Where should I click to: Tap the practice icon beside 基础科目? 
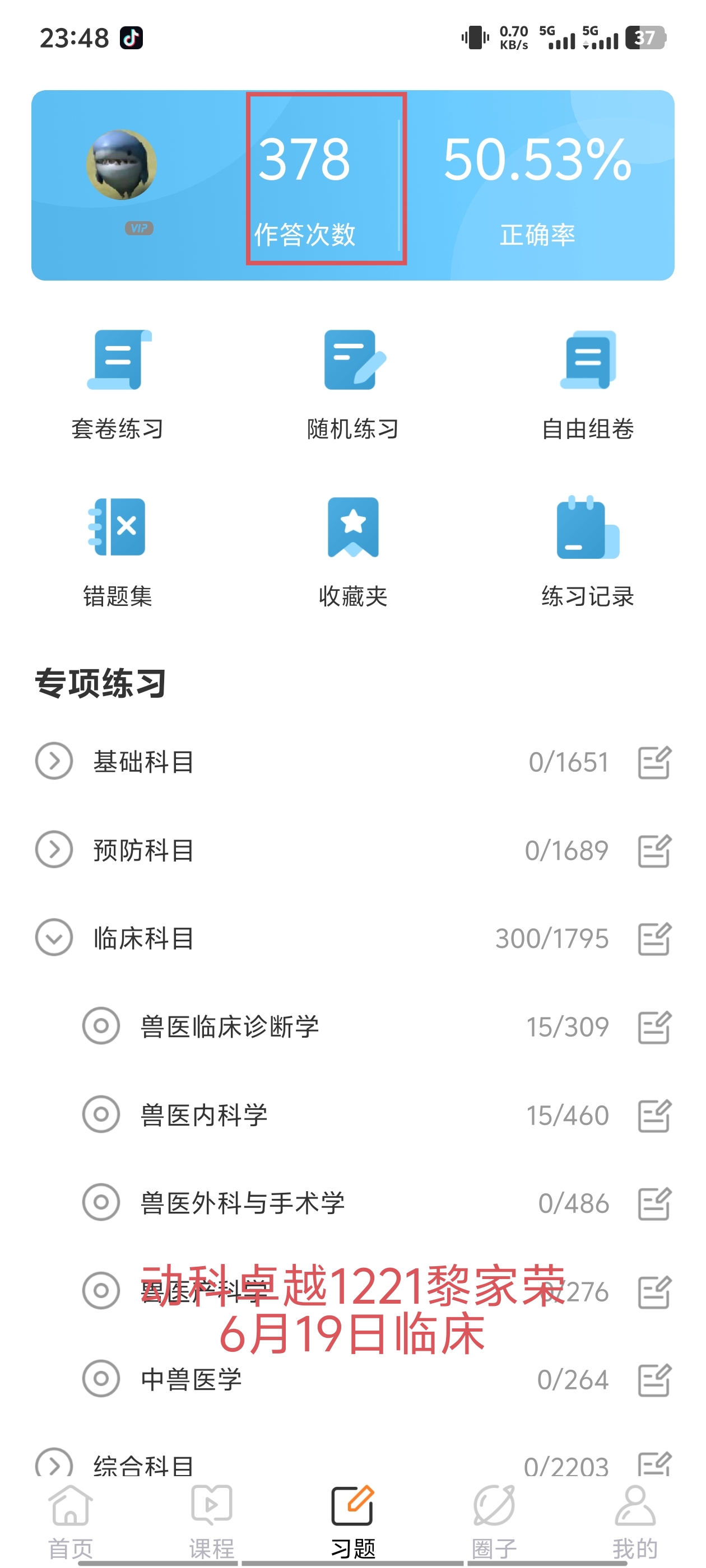click(x=654, y=762)
